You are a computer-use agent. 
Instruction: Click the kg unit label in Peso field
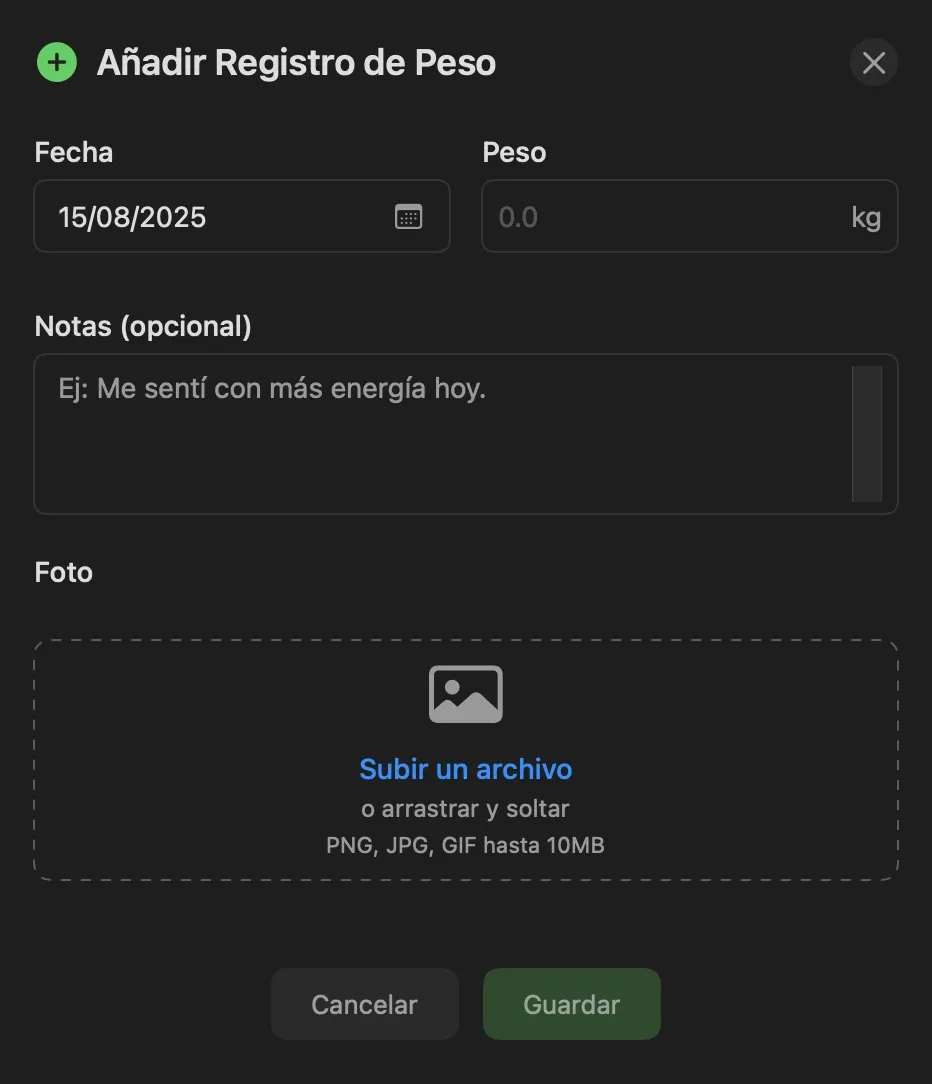[866, 216]
